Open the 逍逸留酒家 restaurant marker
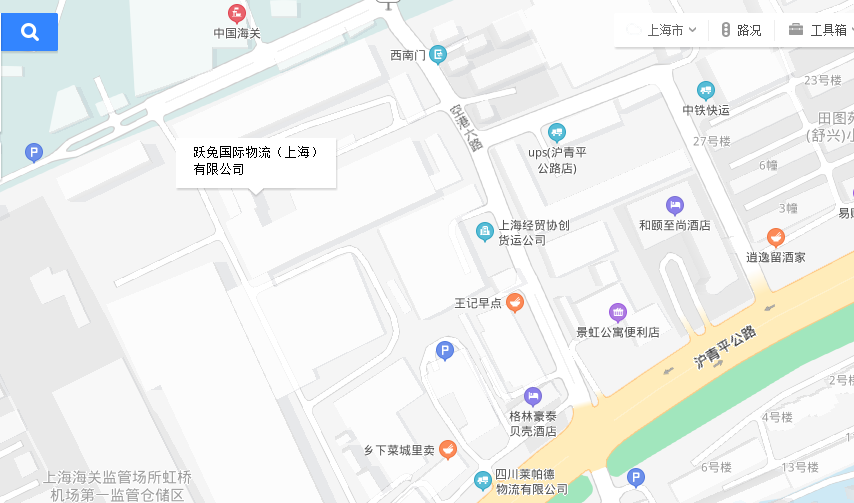 pyautogui.click(x=775, y=238)
